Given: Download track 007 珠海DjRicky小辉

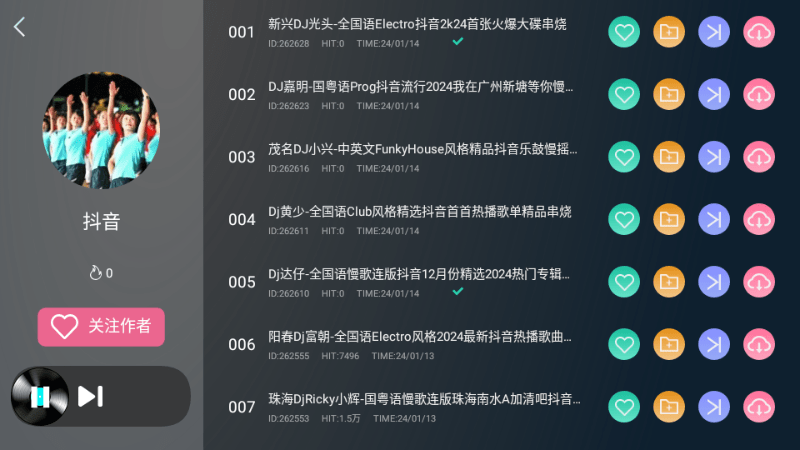Looking at the screenshot, I should coord(759,407).
